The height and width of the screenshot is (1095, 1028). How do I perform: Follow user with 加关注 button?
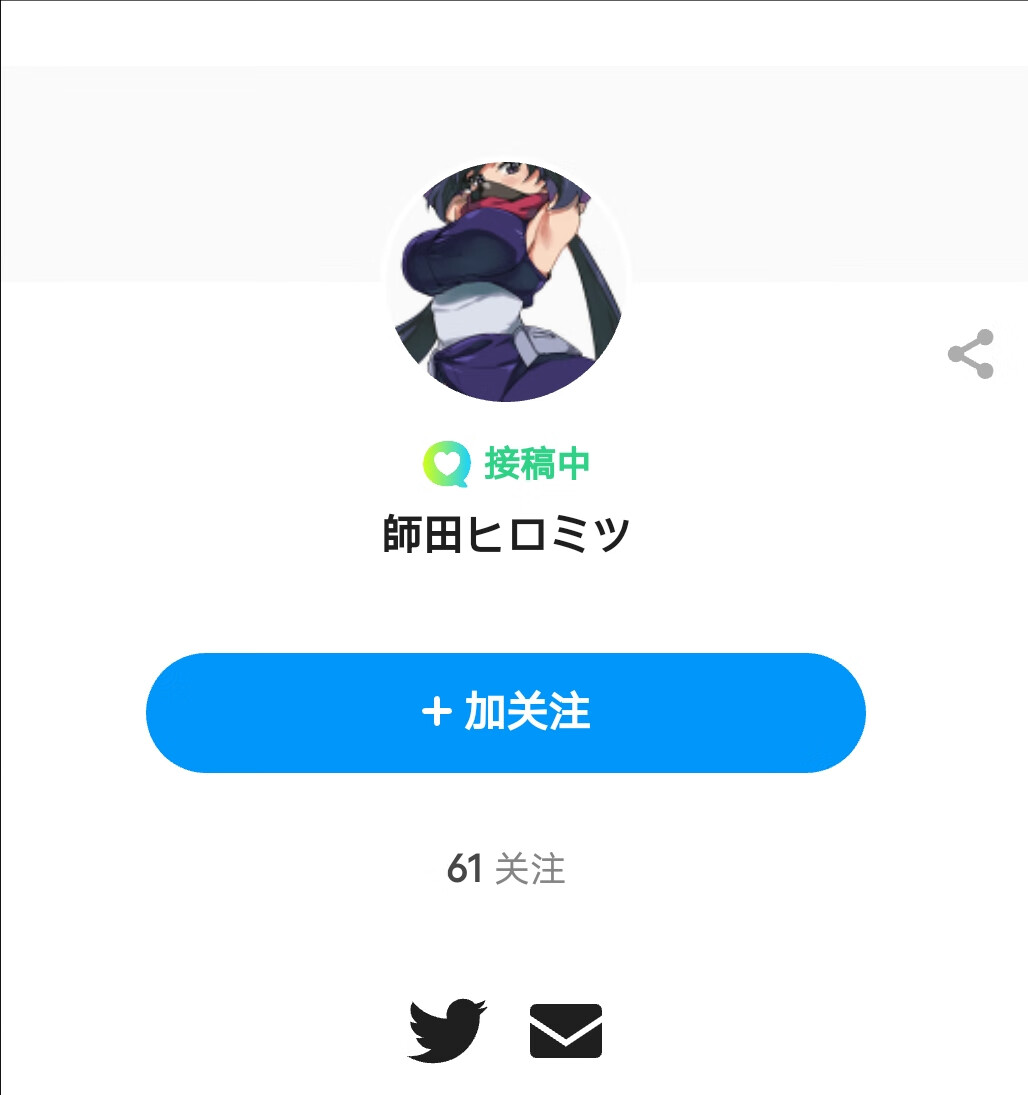tap(505, 713)
